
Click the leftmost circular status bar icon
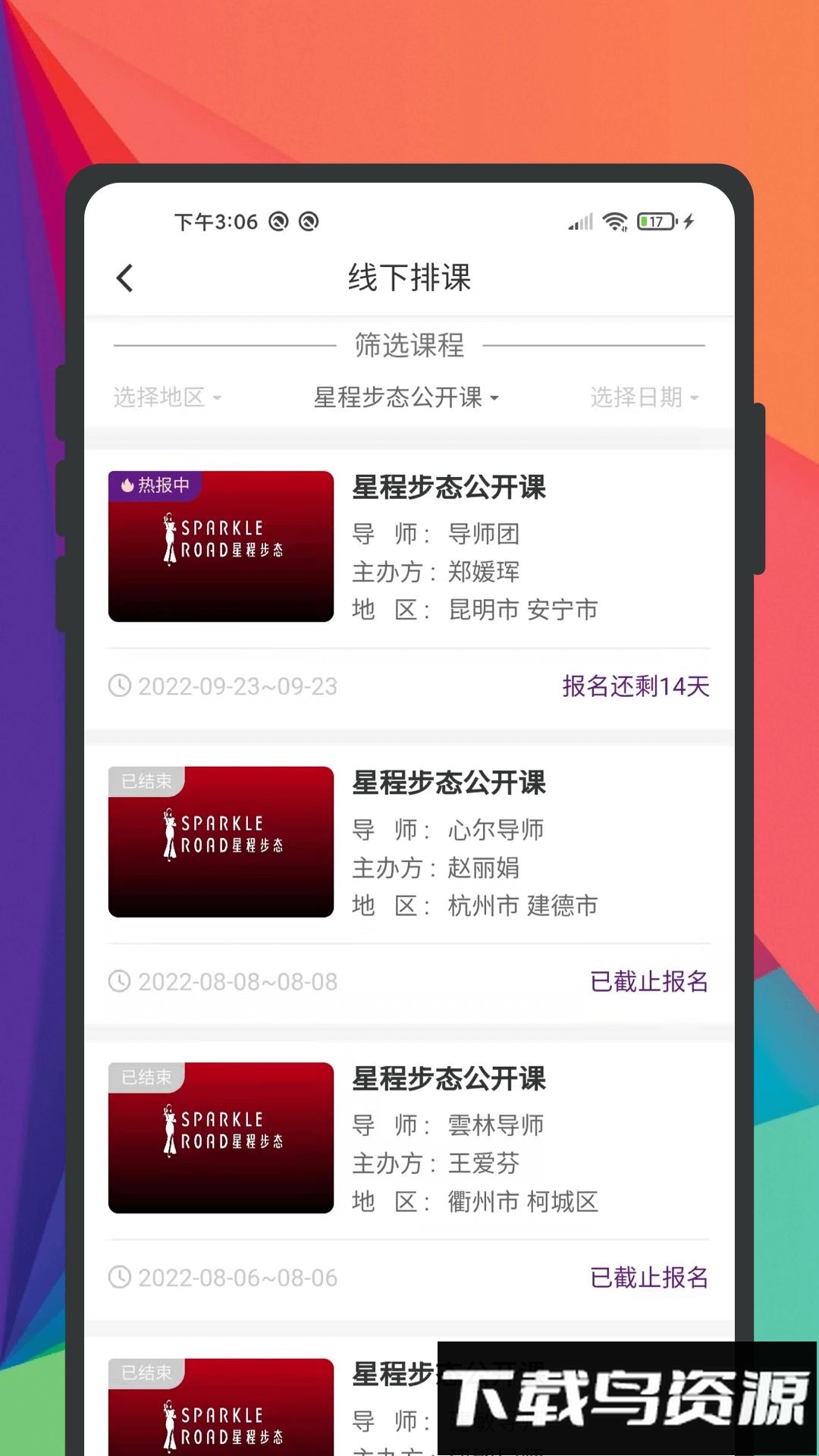pyautogui.click(x=278, y=221)
